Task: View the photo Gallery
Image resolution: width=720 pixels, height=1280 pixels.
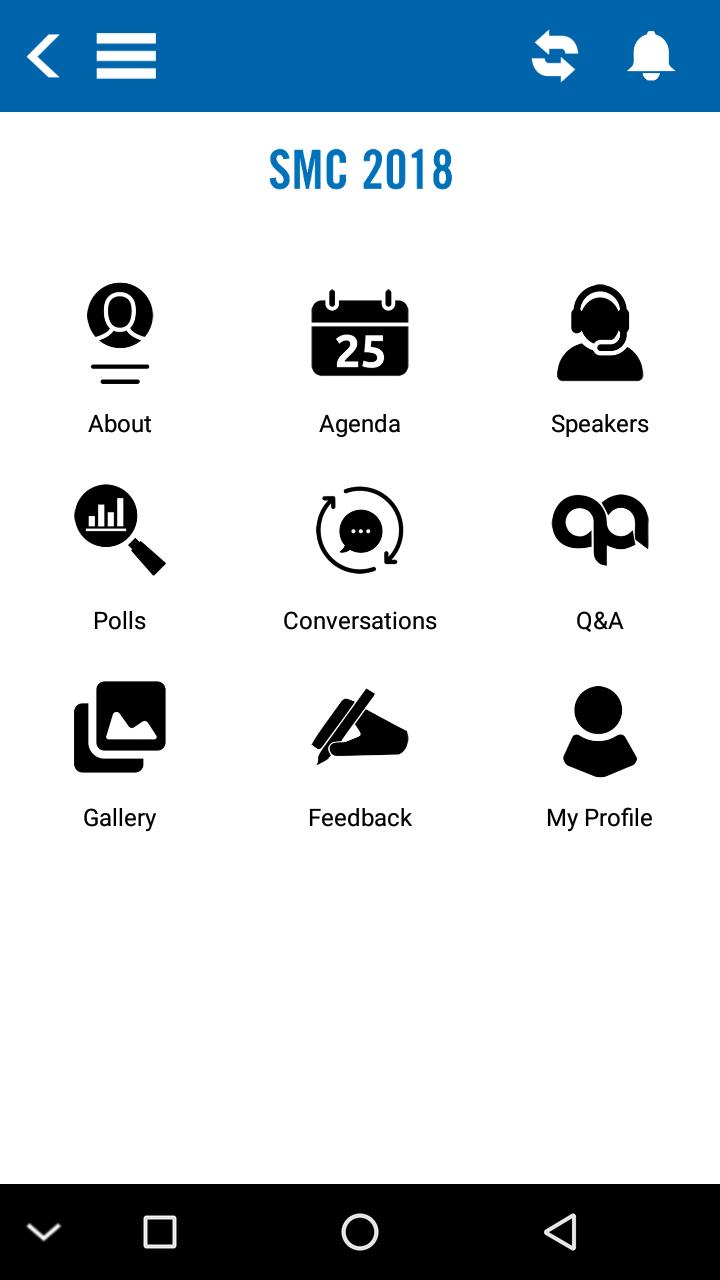Action: click(x=120, y=755)
